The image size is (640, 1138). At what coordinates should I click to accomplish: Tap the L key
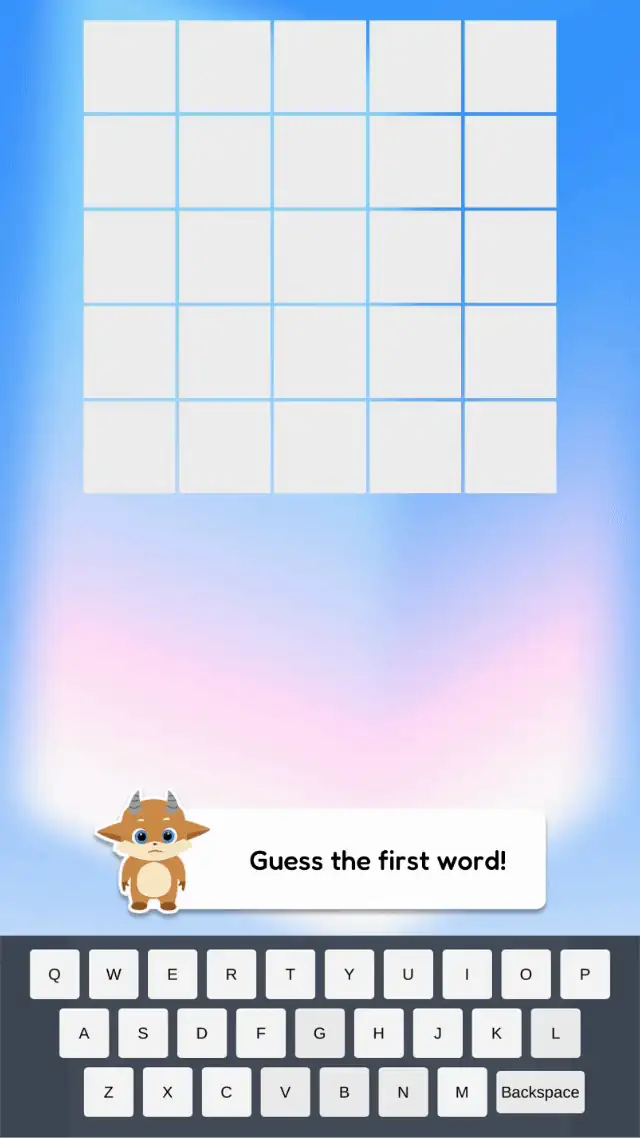556,1033
